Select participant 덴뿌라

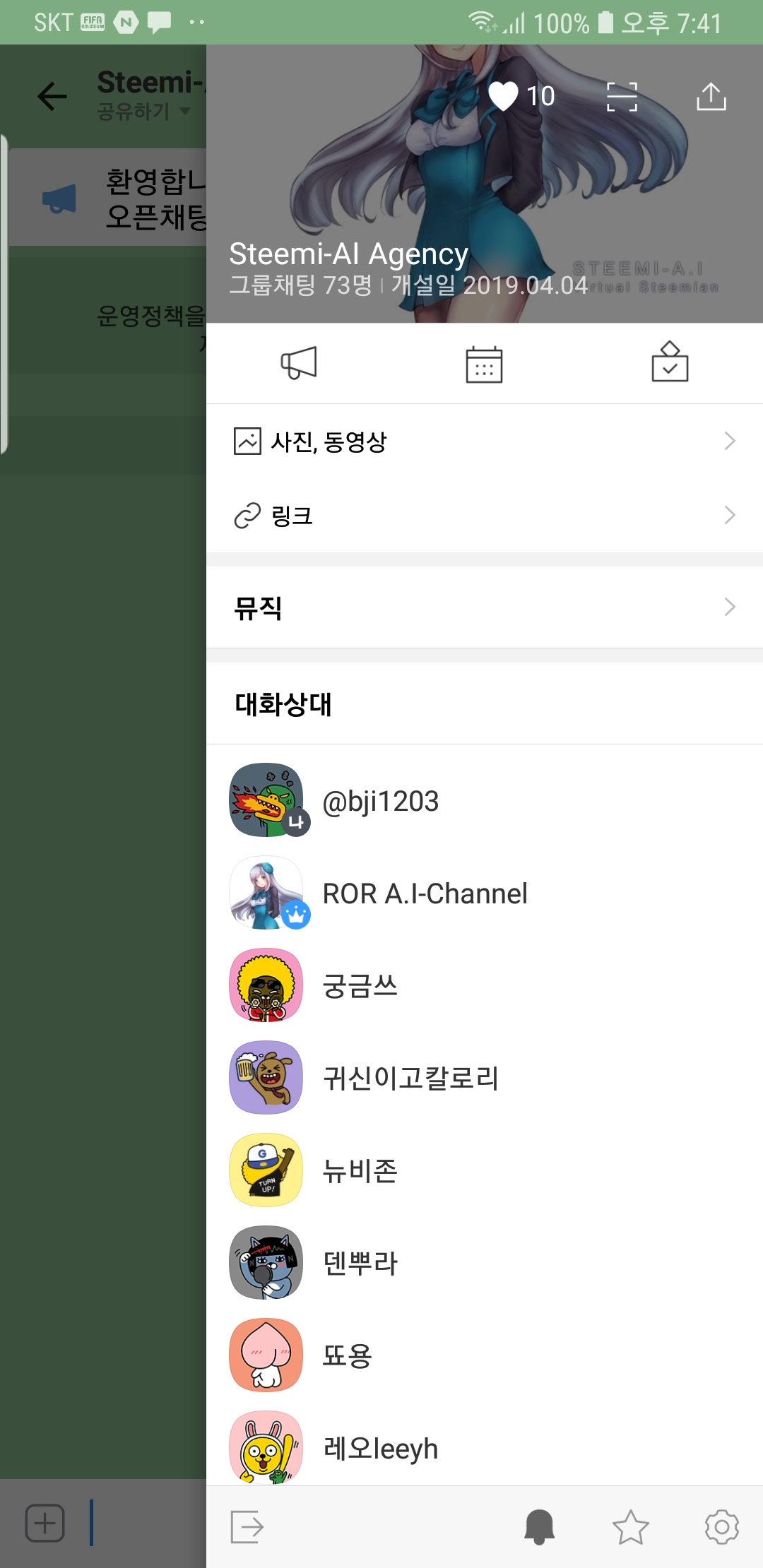click(x=360, y=1263)
